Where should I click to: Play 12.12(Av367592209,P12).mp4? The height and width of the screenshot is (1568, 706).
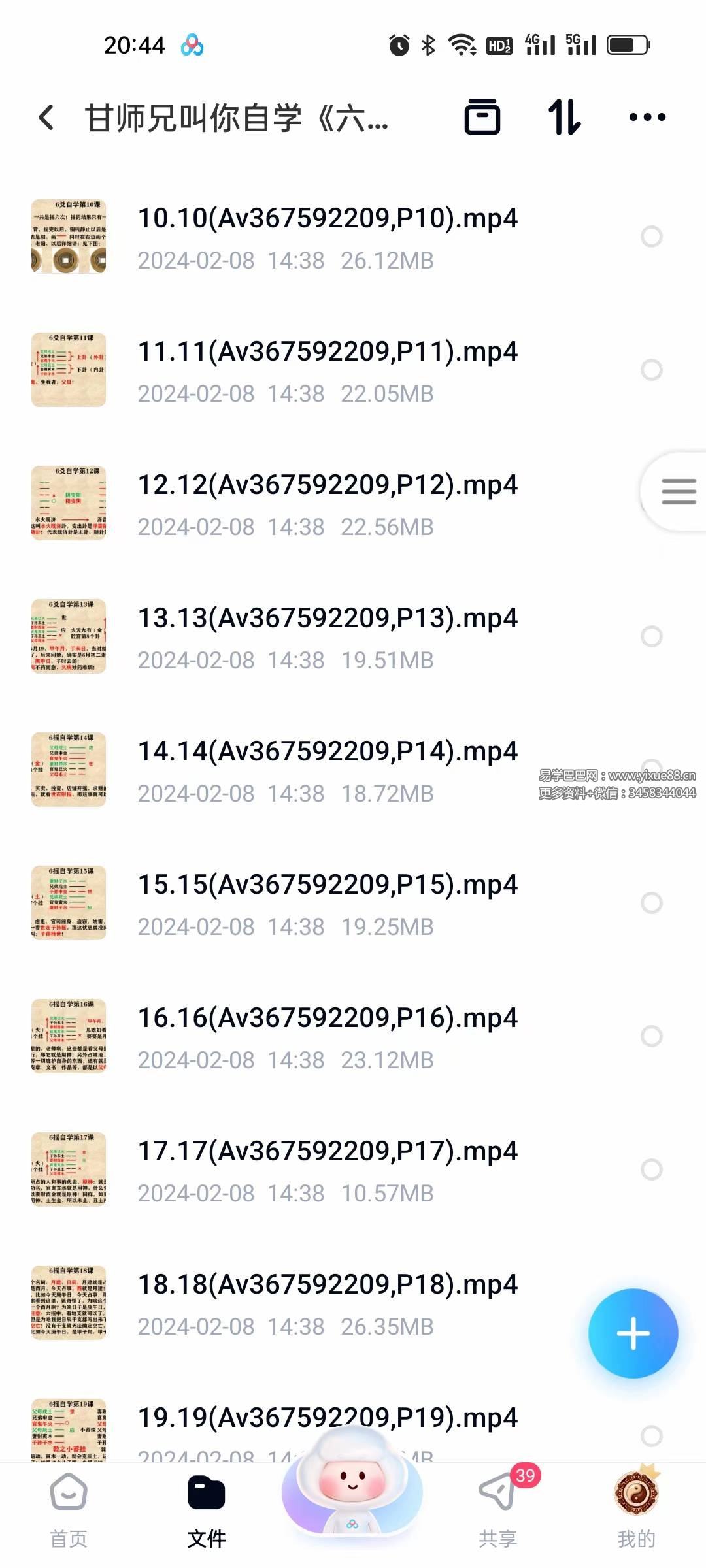327,503
